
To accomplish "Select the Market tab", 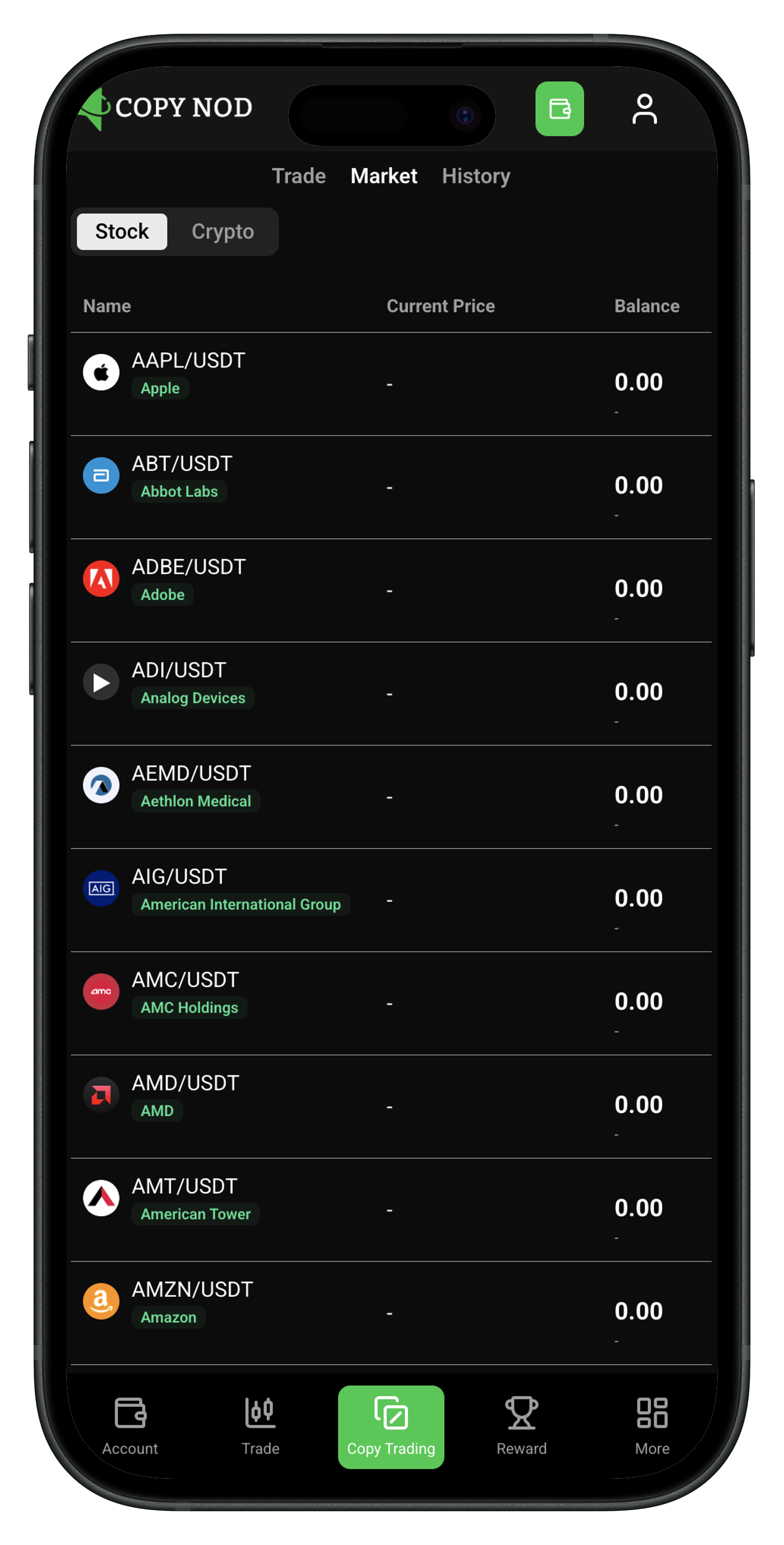I will [383, 176].
